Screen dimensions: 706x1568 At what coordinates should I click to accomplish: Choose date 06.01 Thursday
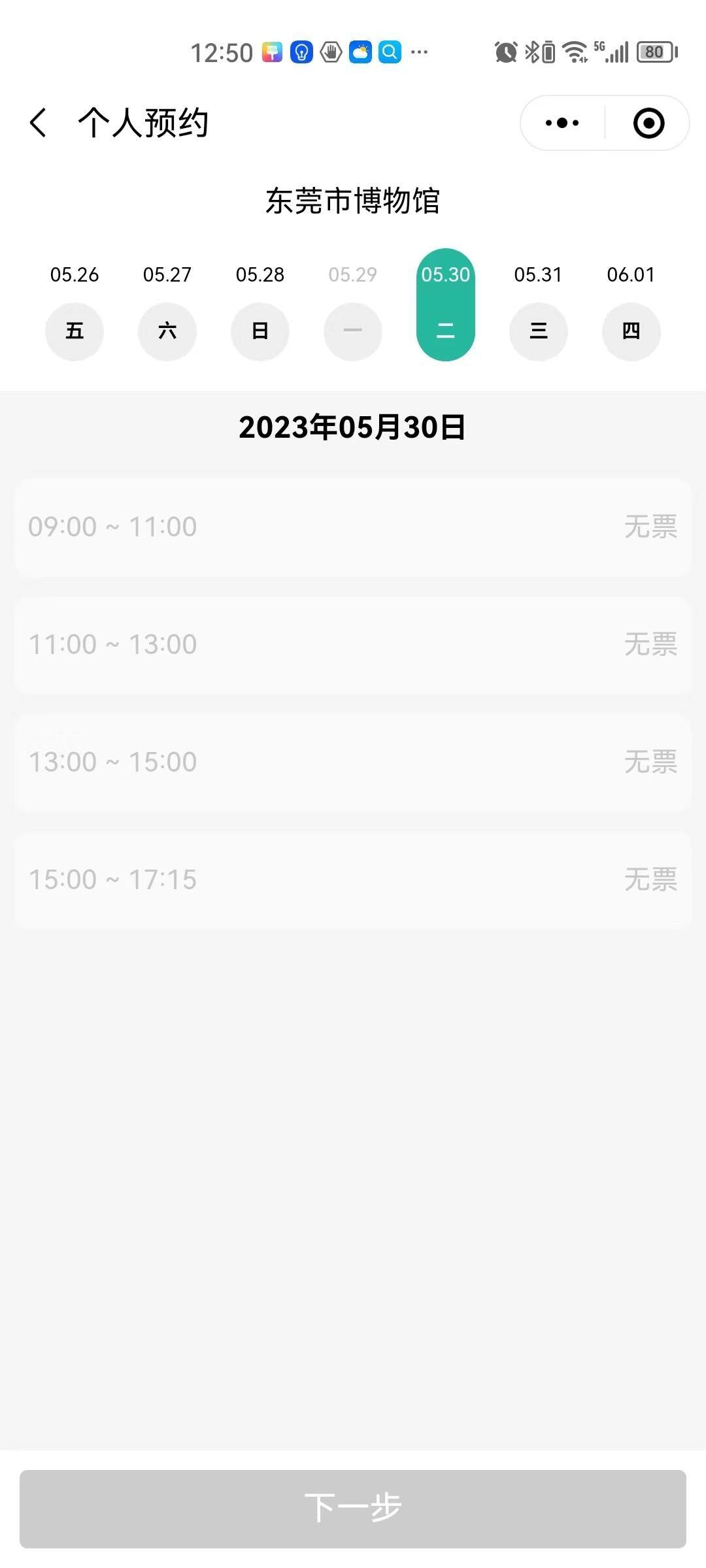631,311
